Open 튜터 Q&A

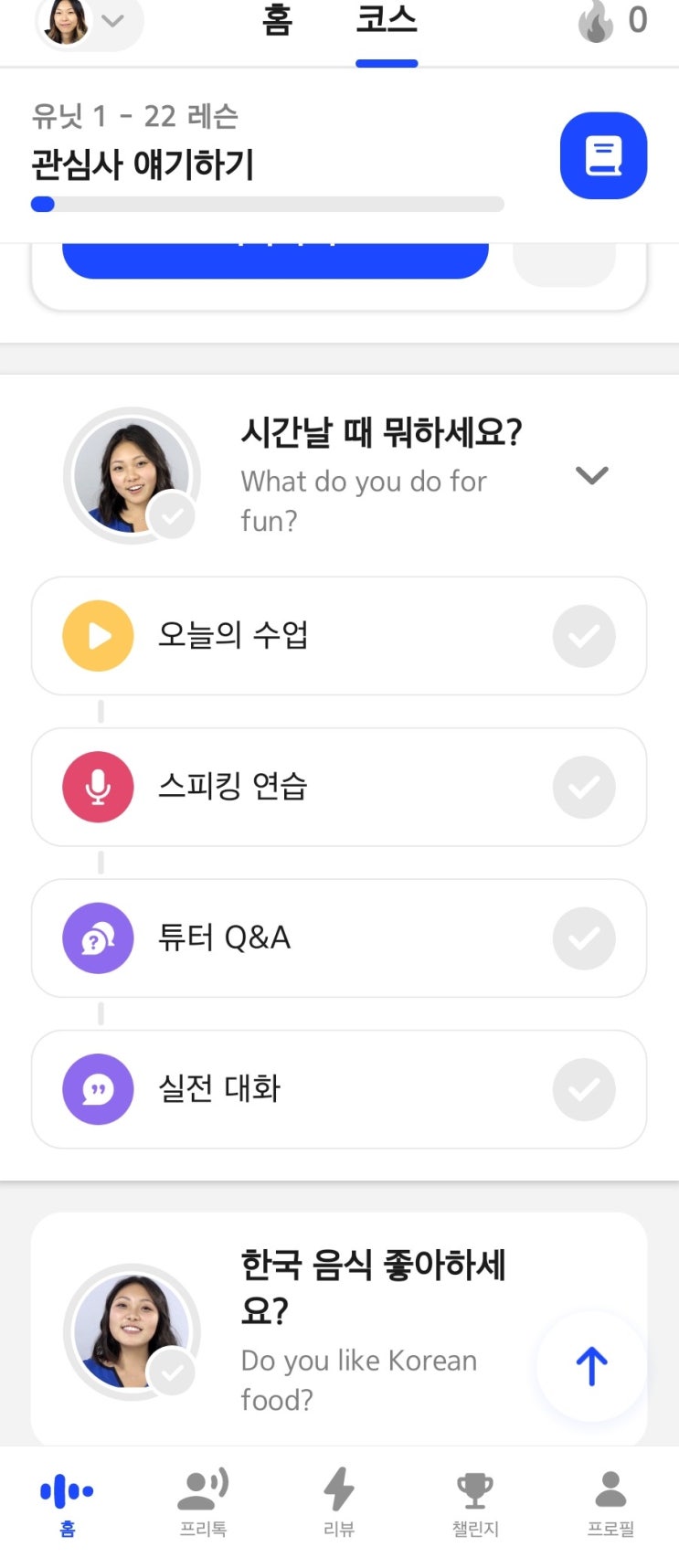coord(338,938)
